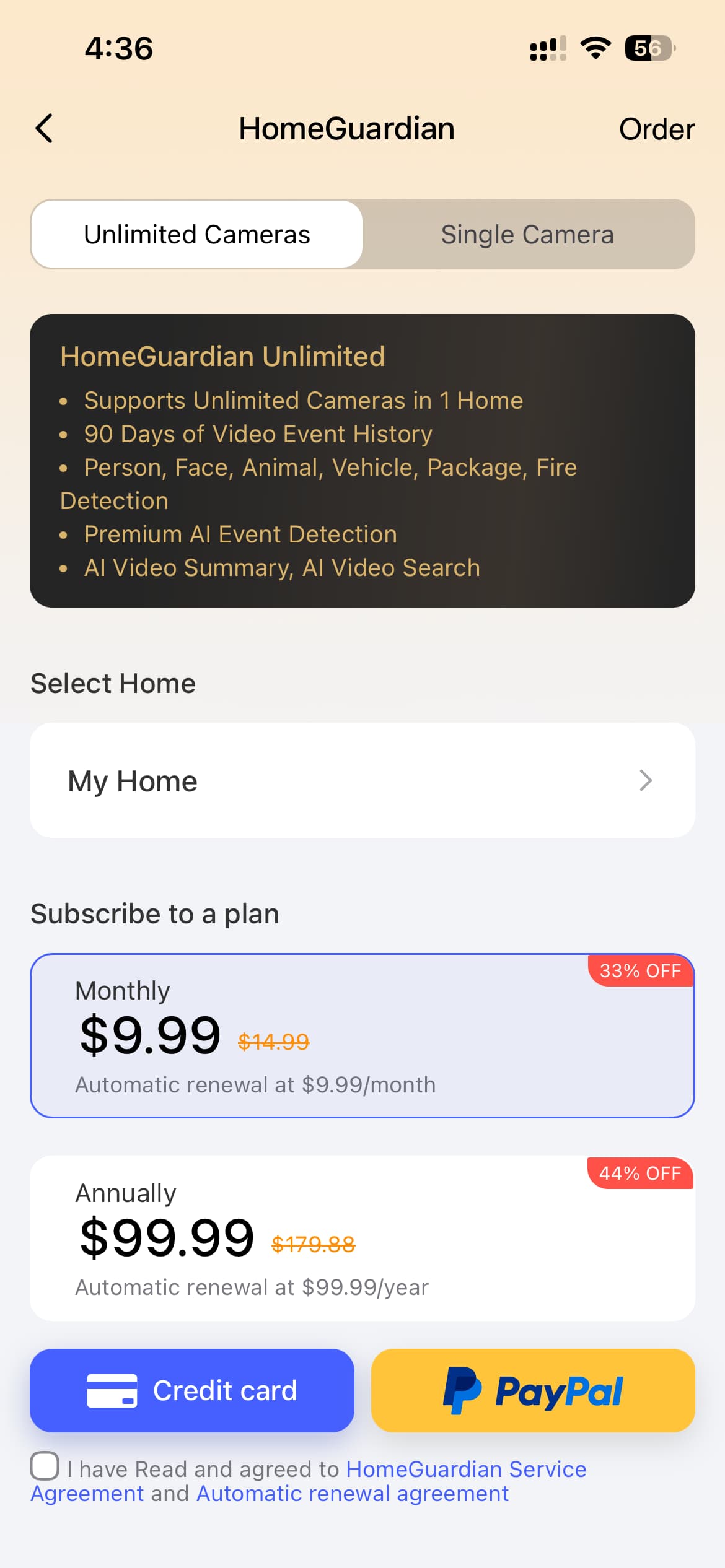Image resolution: width=725 pixels, height=1568 pixels.
Task: Switch to the Single Camera tab
Action: click(527, 235)
